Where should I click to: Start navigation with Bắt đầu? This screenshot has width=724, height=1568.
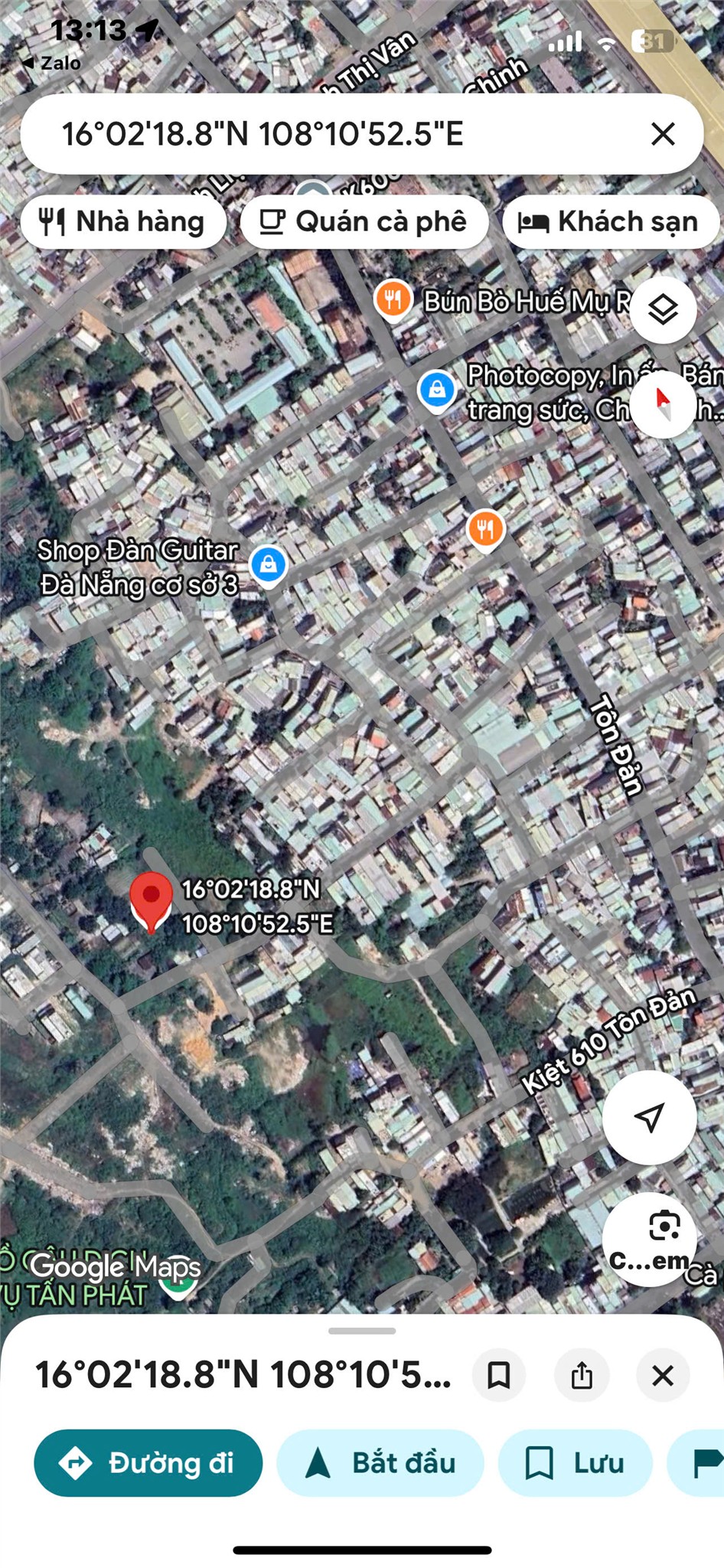coord(380,1463)
